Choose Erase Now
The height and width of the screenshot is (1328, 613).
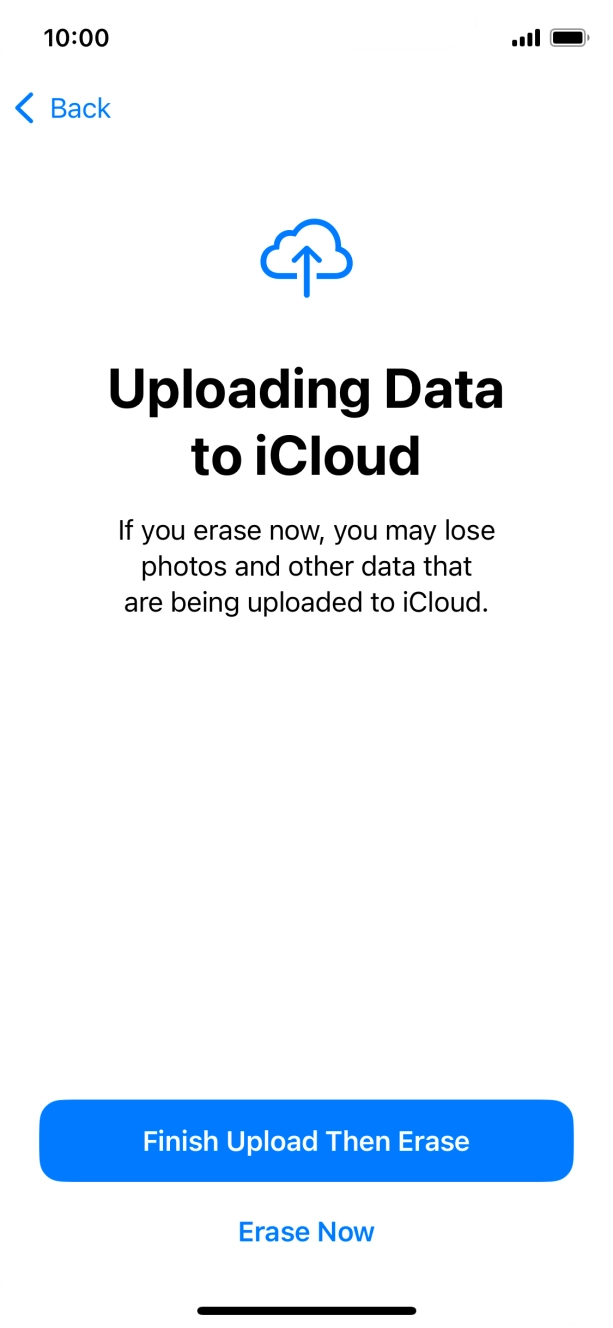coord(306,1231)
